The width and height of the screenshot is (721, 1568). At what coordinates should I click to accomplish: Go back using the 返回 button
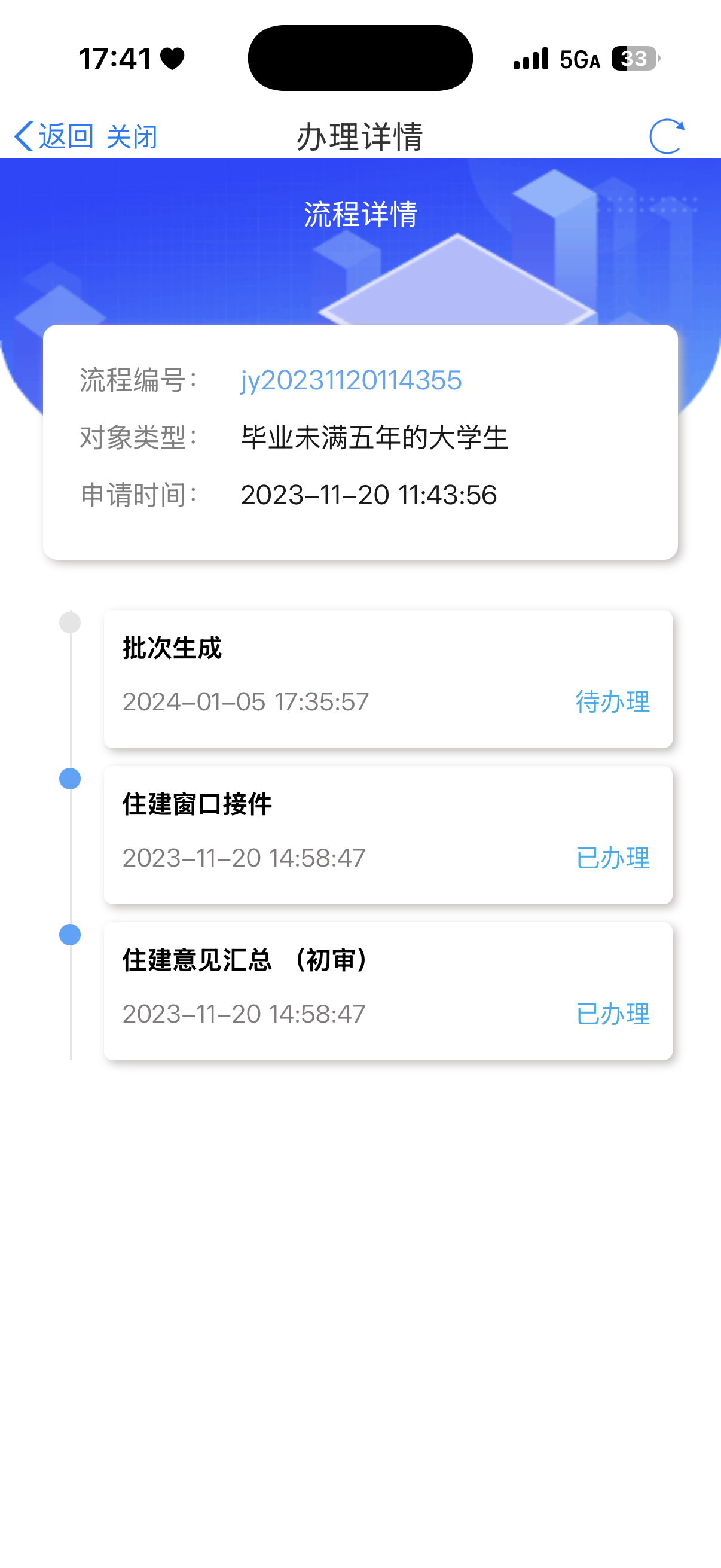click(54, 136)
